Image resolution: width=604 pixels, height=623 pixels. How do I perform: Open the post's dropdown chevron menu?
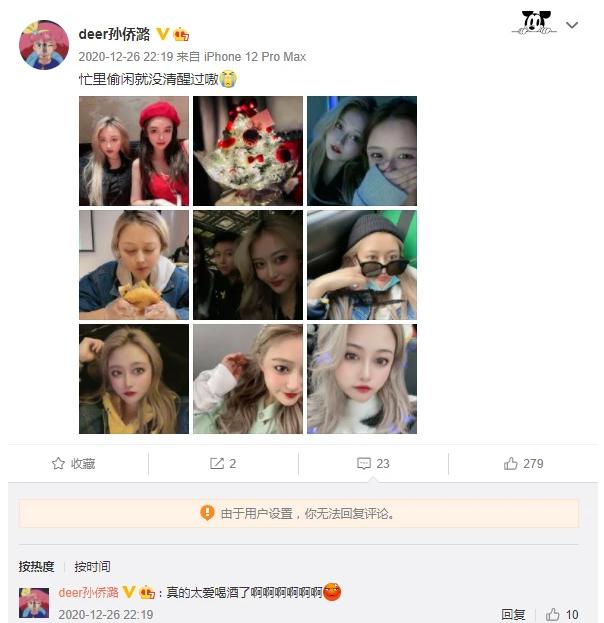pos(571,25)
